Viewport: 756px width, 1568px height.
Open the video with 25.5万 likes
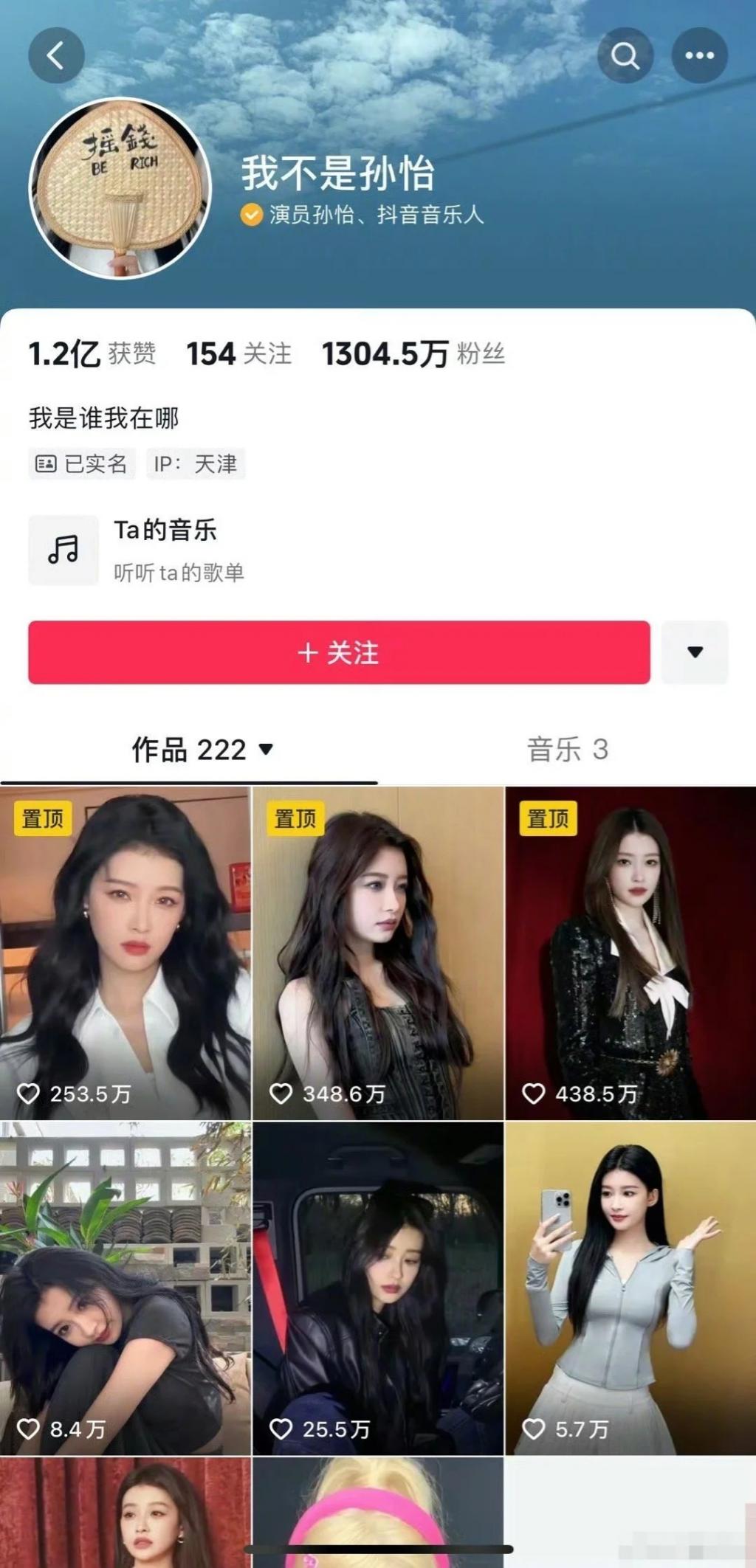(x=378, y=1288)
